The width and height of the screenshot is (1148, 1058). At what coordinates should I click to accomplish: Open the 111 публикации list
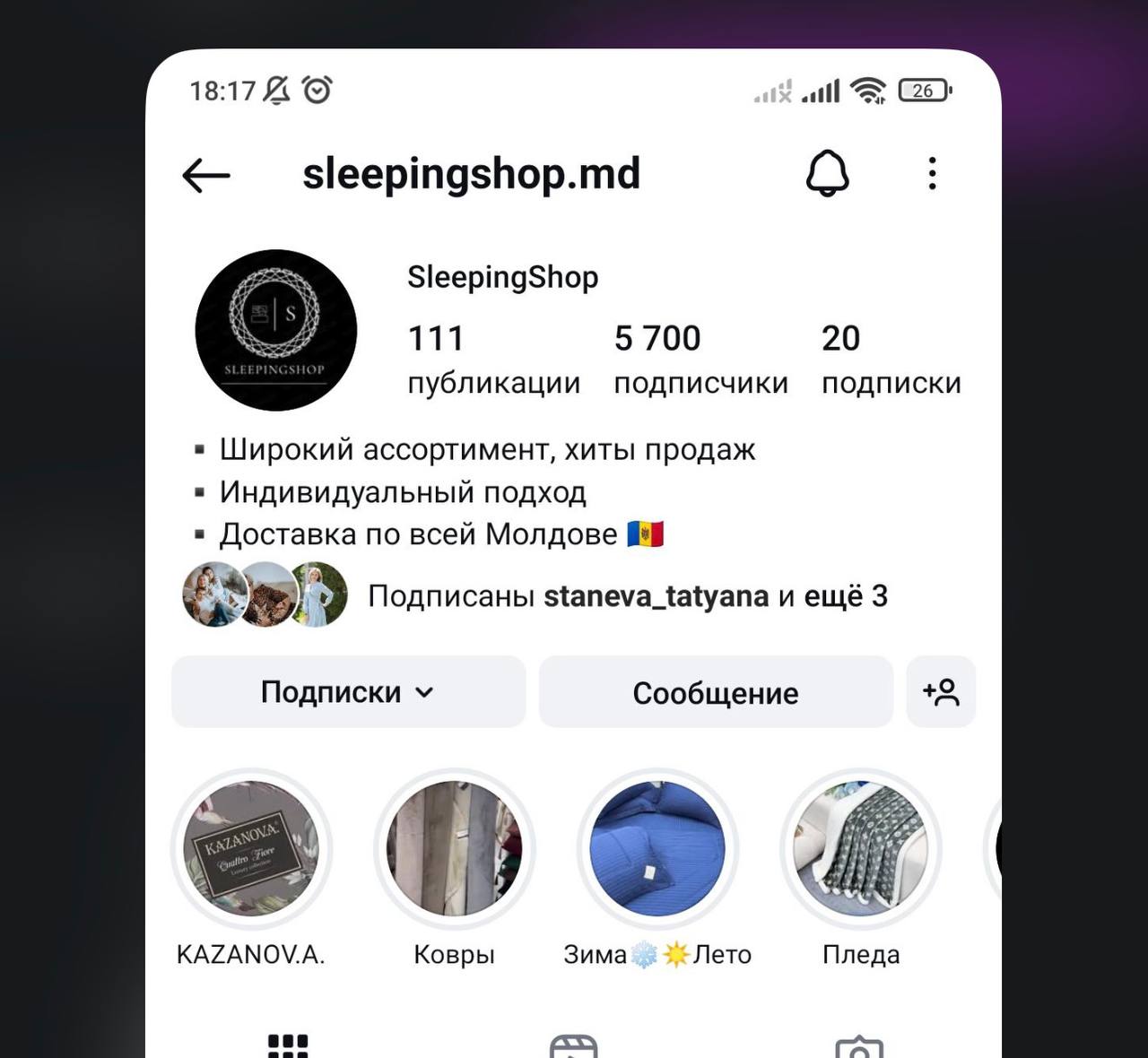pyautogui.click(x=493, y=359)
